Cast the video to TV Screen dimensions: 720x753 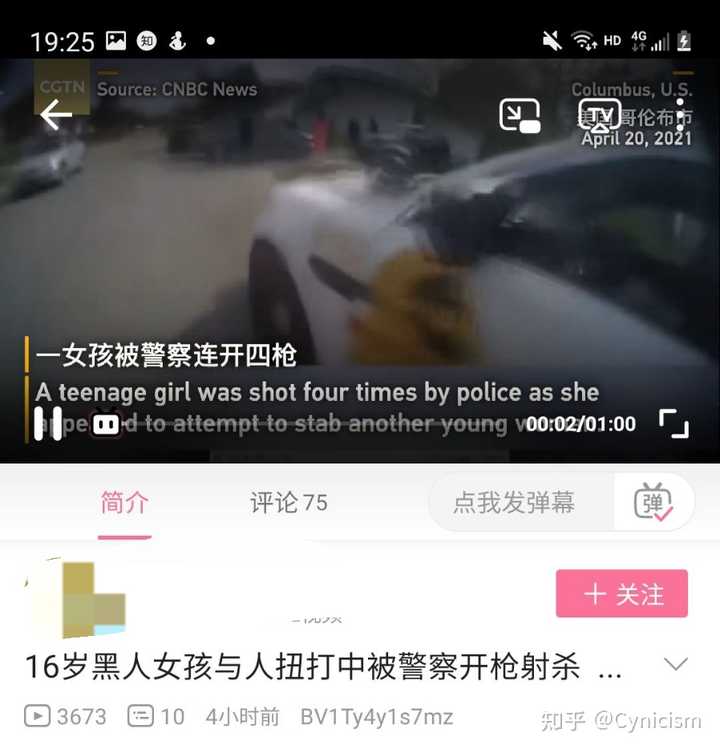[x=600, y=115]
